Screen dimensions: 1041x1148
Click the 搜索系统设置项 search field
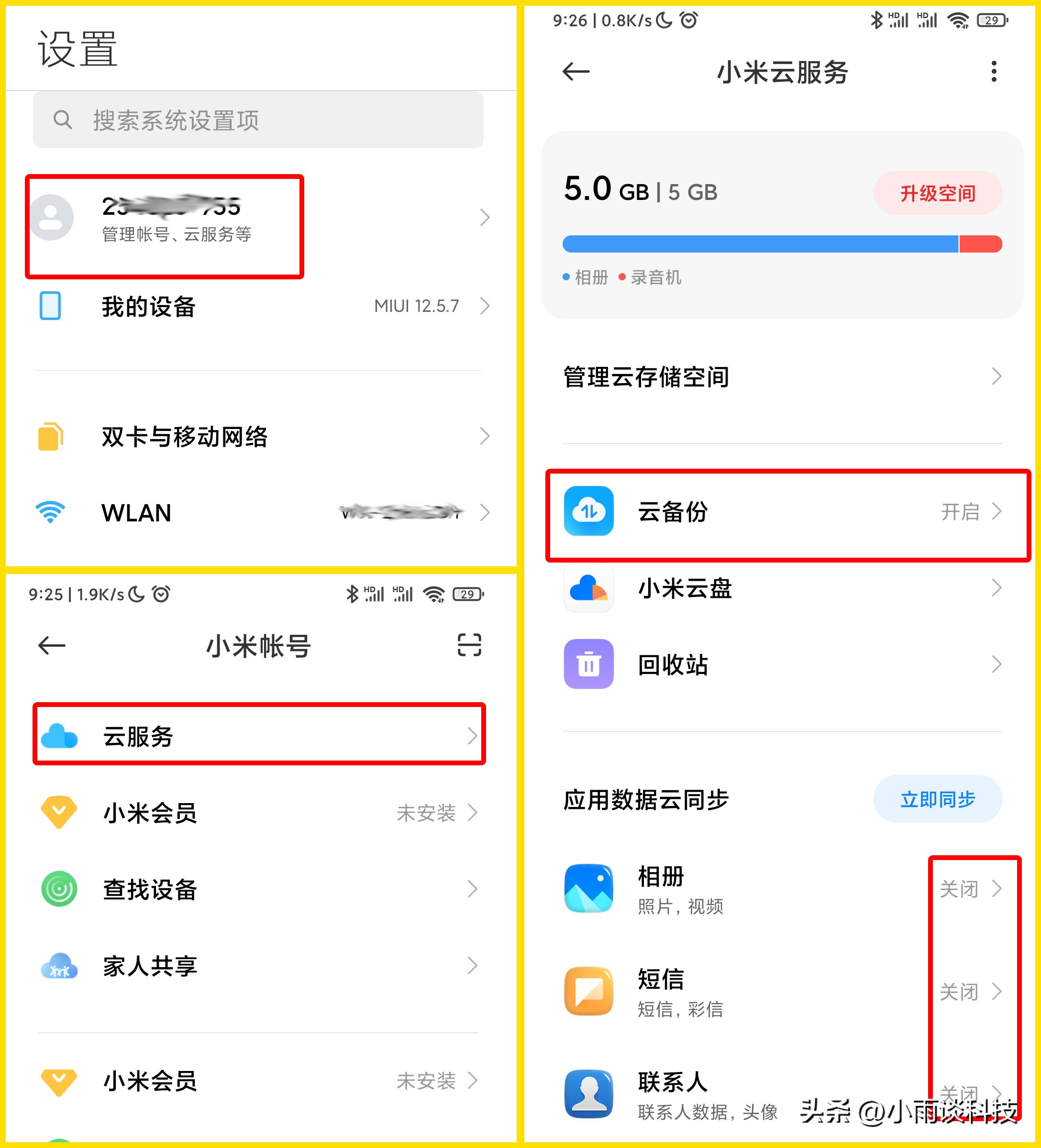(x=259, y=120)
